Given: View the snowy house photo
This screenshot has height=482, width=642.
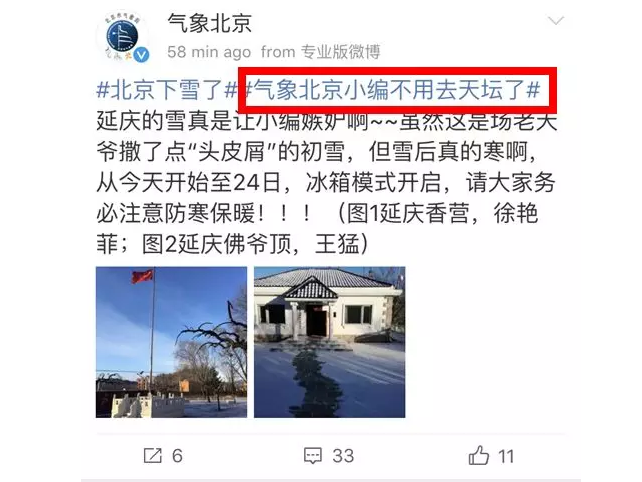Looking at the screenshot, I should [x=329, y=343].
